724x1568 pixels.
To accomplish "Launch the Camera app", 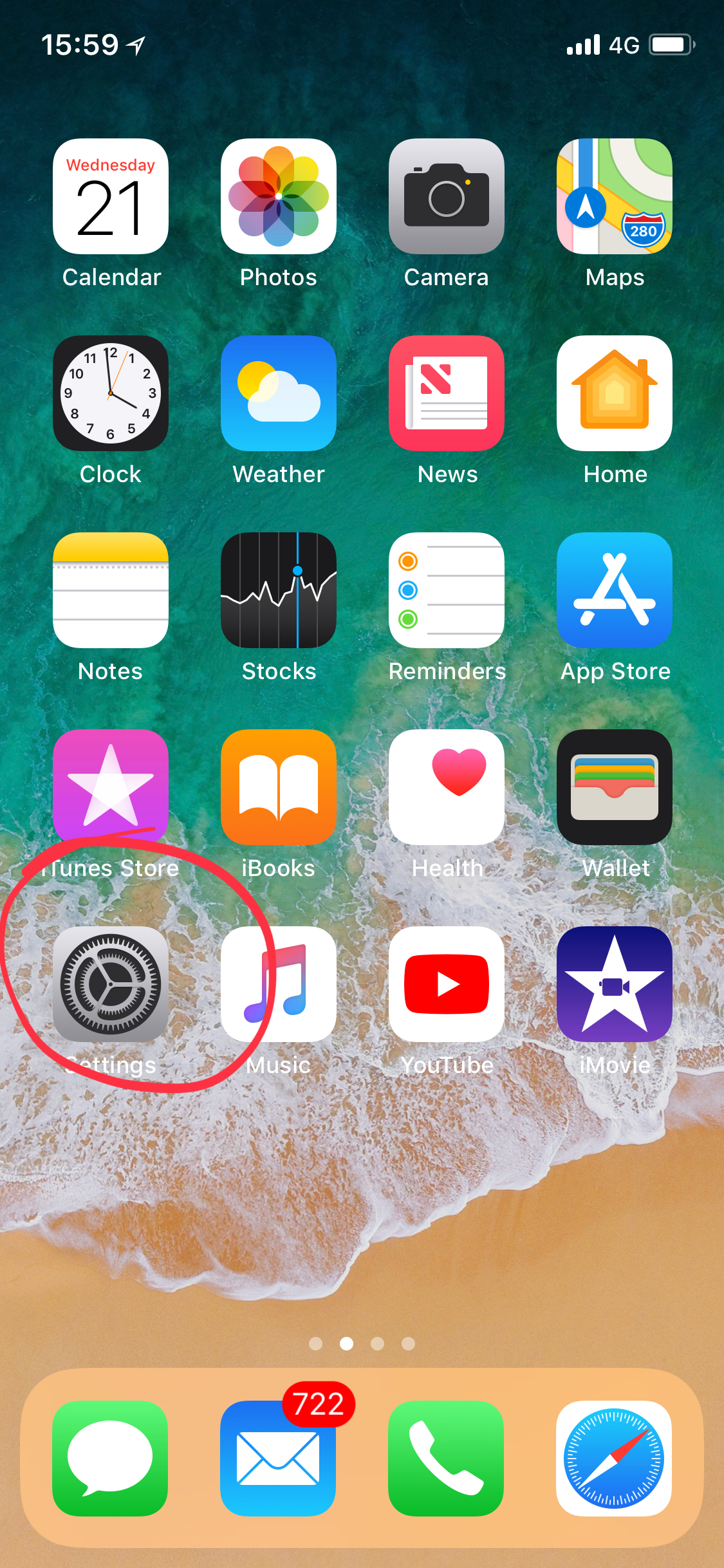I will click(x=446, y=196).
